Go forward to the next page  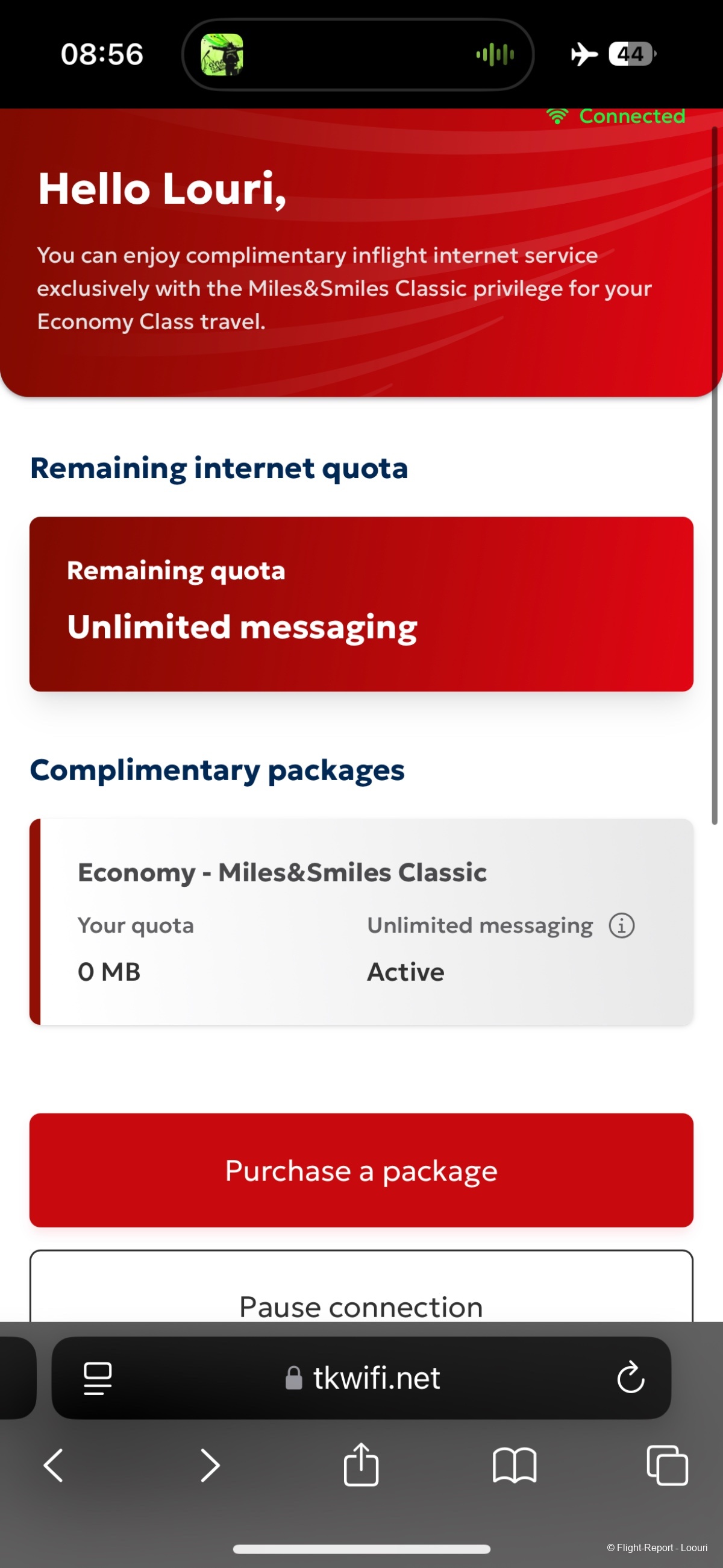coord(210,1465)
